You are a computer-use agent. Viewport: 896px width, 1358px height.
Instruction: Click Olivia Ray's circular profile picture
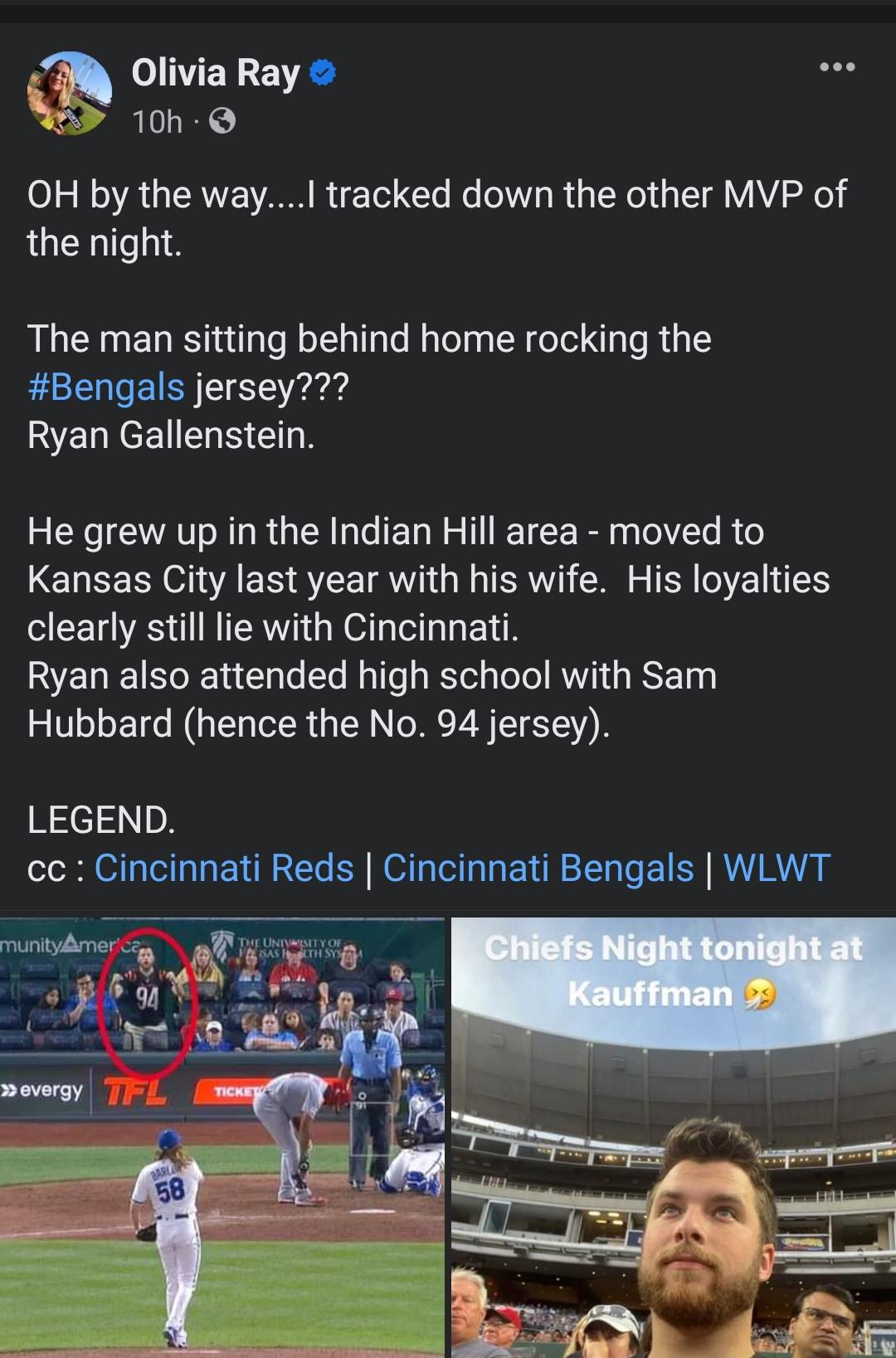click(71, 91)
